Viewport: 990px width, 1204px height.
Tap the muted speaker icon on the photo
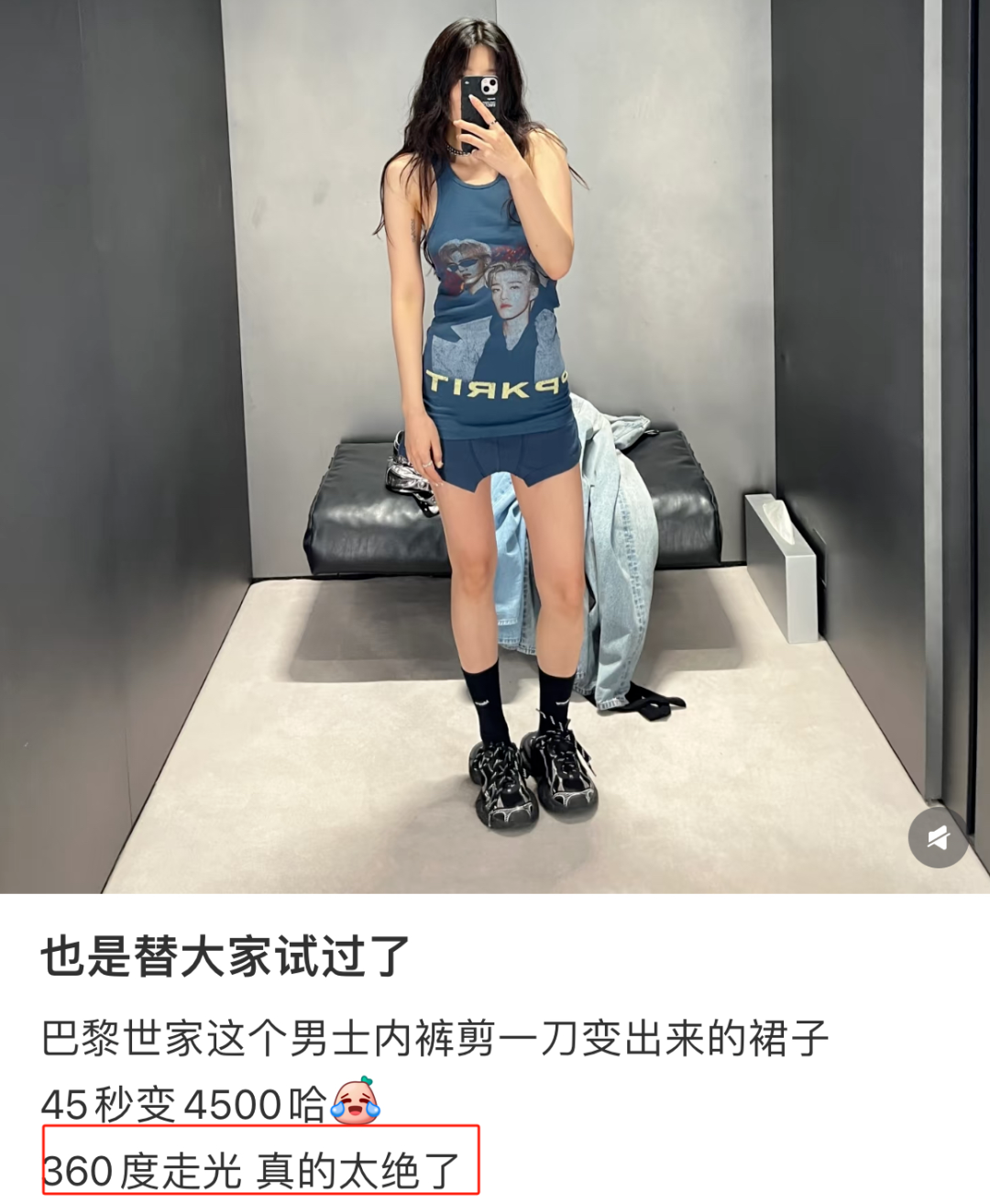tap(938, 837)
